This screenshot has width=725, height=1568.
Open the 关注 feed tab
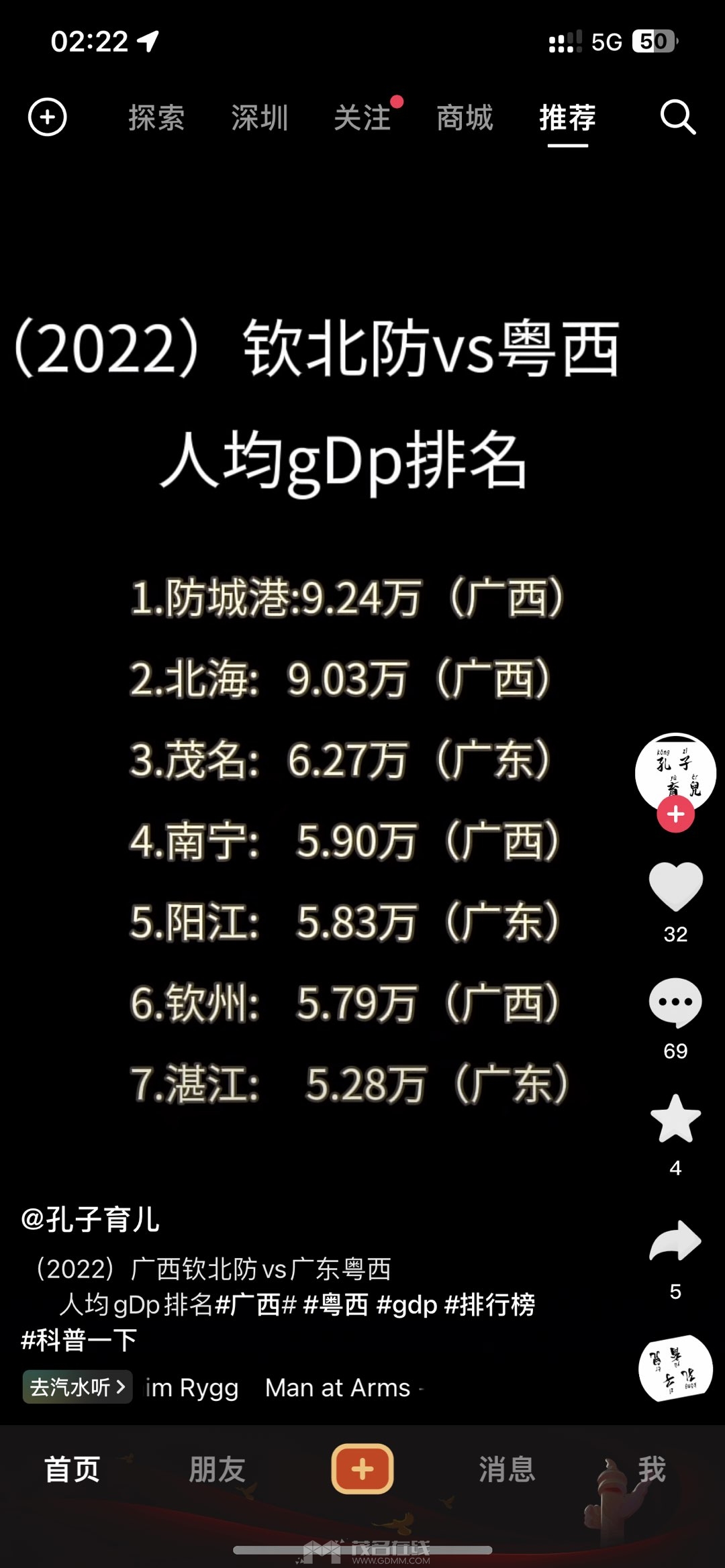pyautogui.click(x=362, y=118)
